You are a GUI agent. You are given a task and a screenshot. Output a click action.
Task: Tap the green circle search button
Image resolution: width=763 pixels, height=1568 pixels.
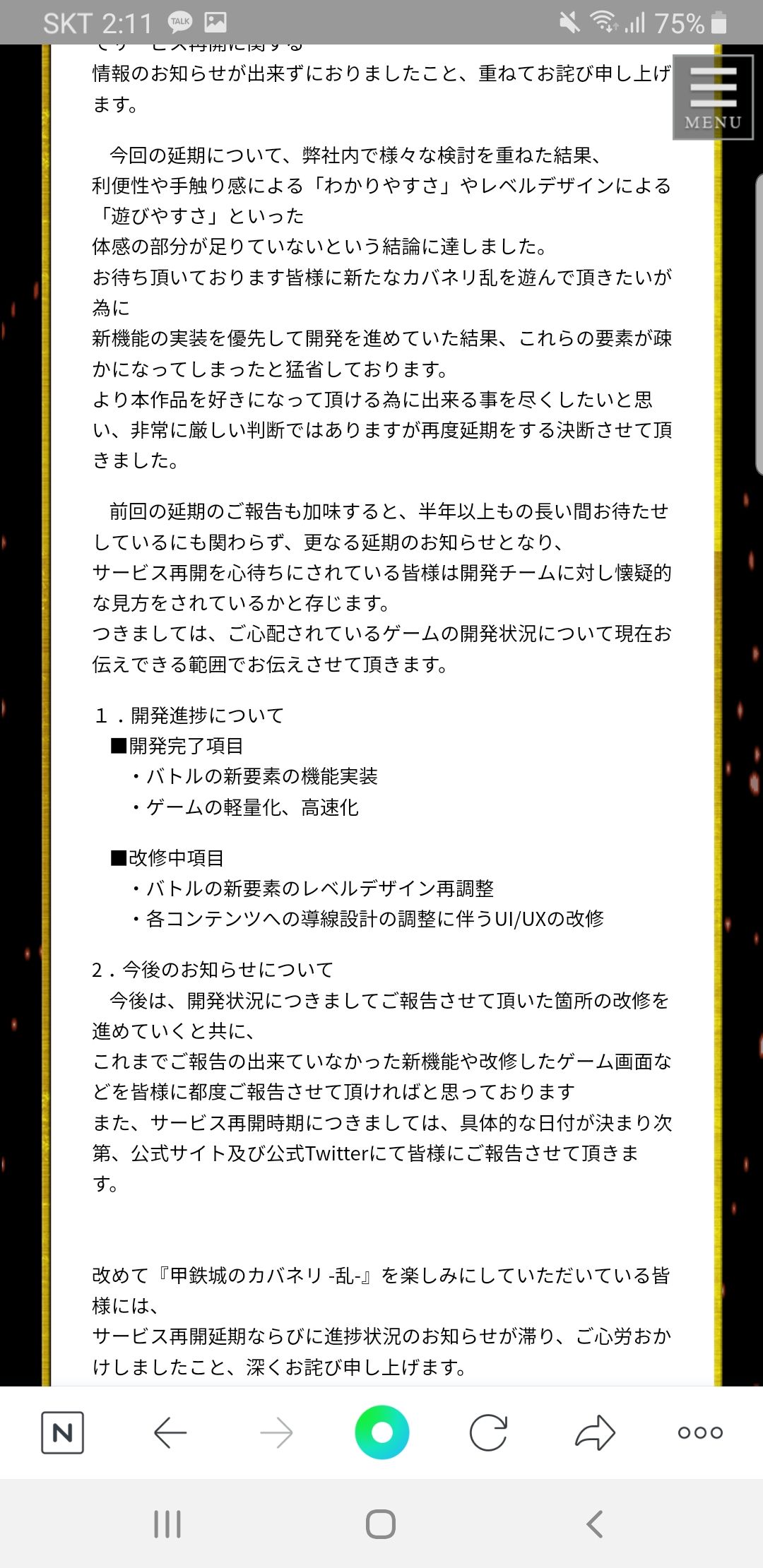coord(381,1432)
